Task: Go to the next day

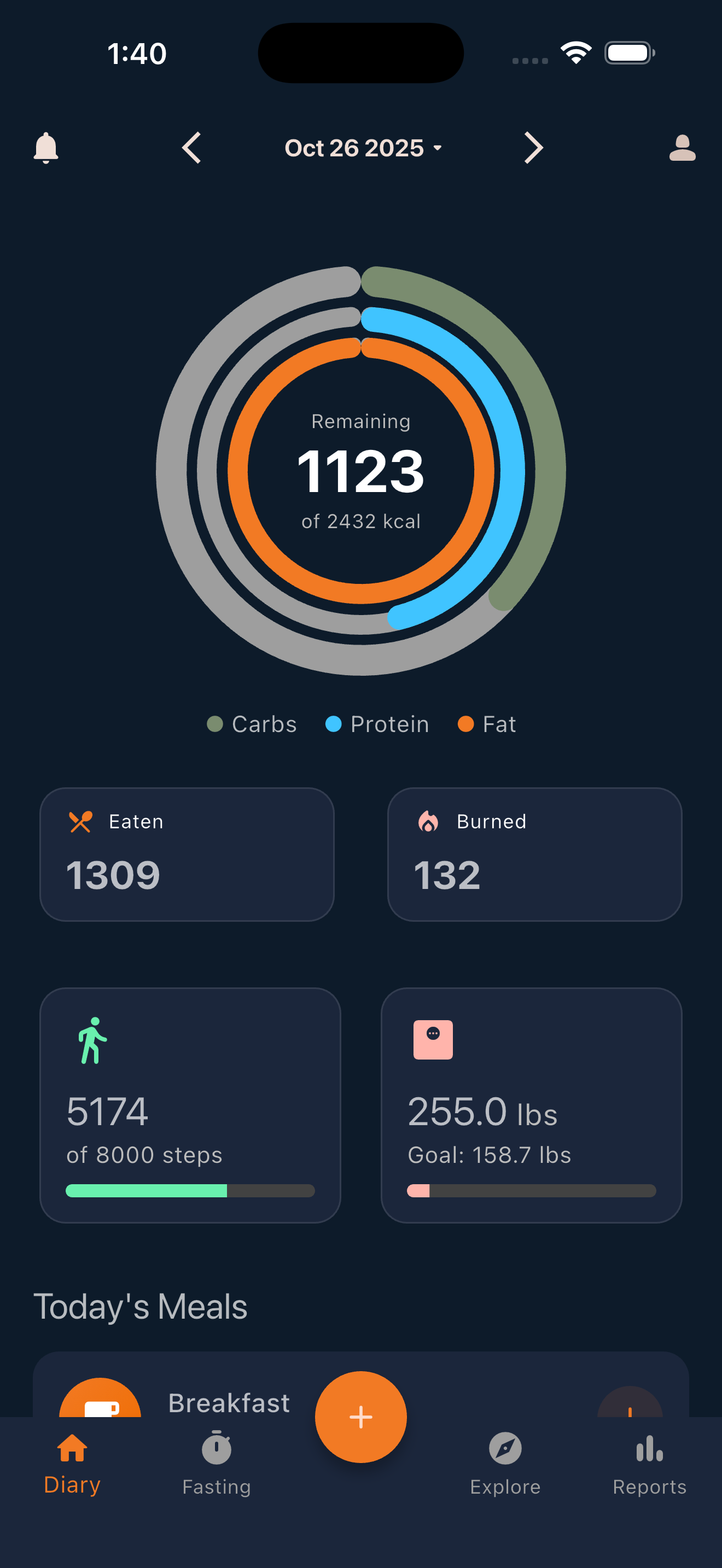Action: pyautogui.click(x=533, y=148)
